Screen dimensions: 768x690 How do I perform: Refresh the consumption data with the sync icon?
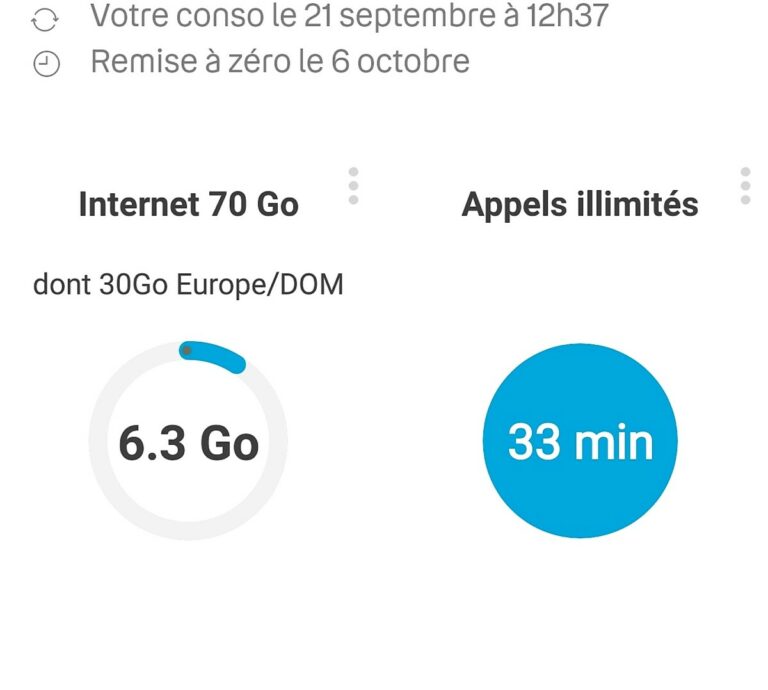tap(46, 19)
